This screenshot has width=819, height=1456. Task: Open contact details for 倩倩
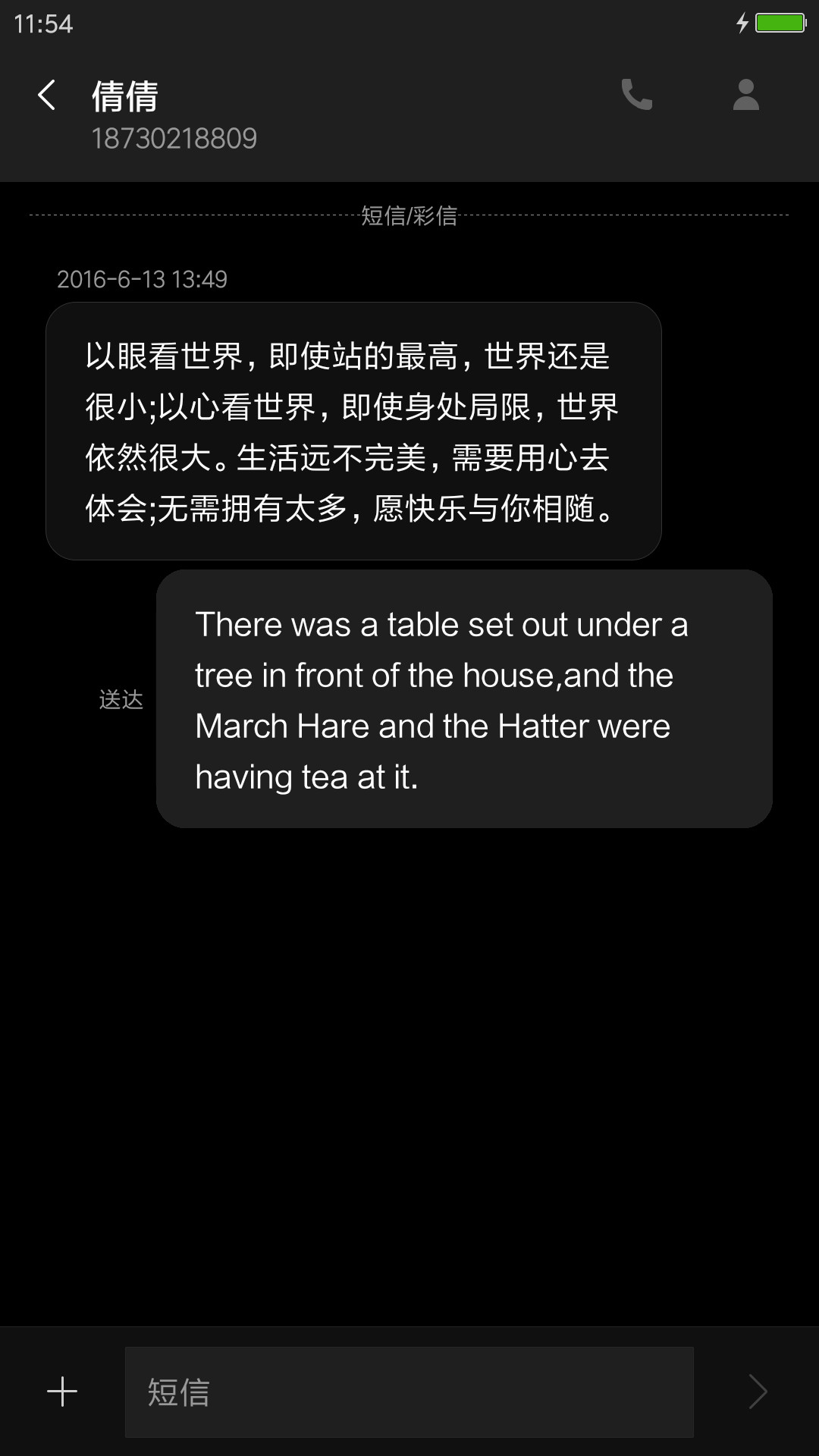click(x=746, y=95)
